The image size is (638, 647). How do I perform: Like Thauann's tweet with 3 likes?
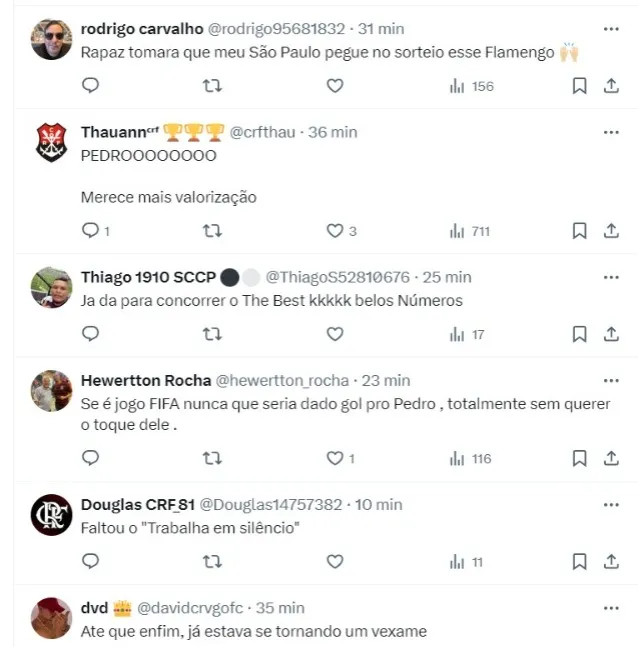tap(335, 231)
